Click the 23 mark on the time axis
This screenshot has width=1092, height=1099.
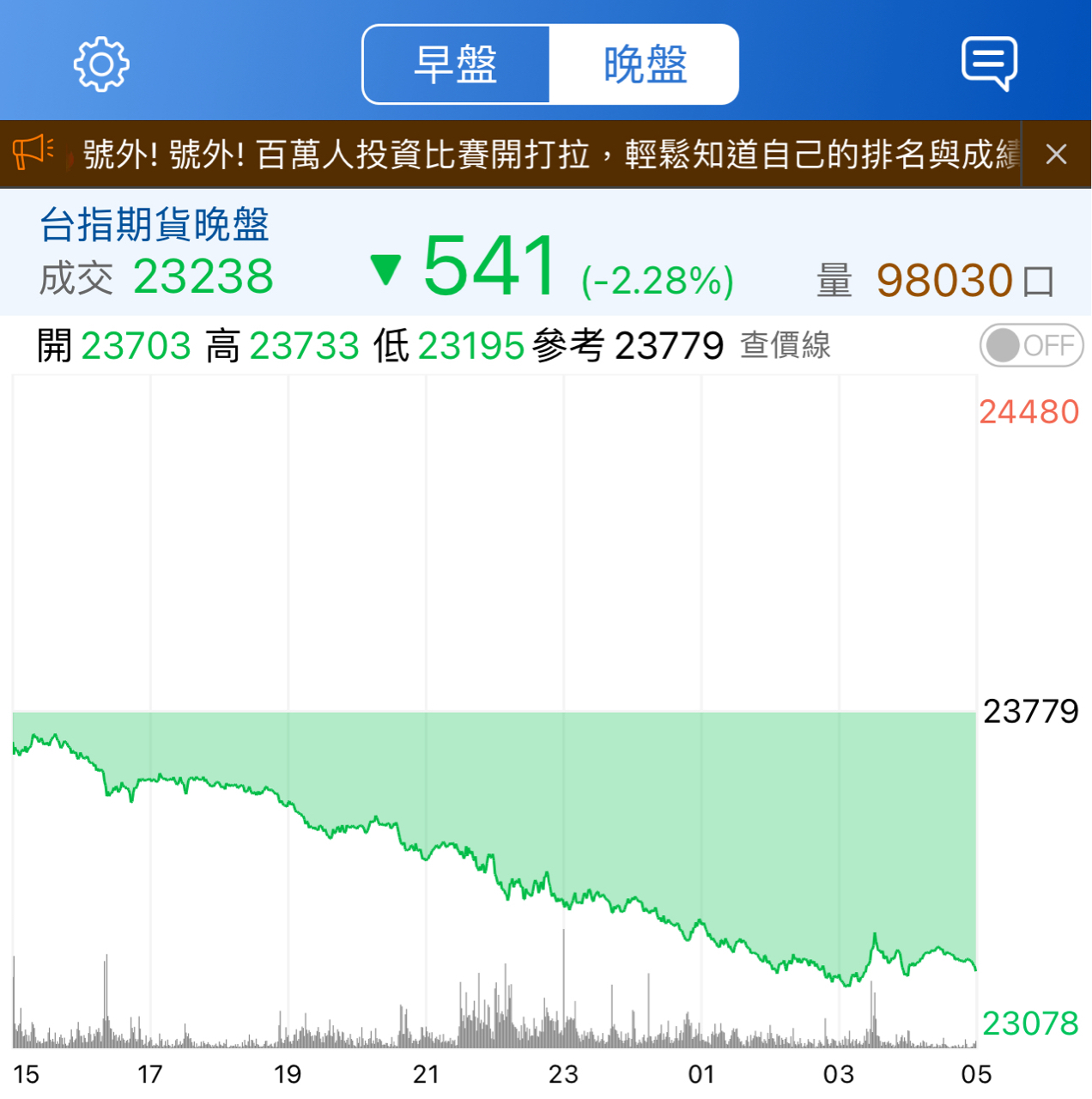coord(563,1073)
